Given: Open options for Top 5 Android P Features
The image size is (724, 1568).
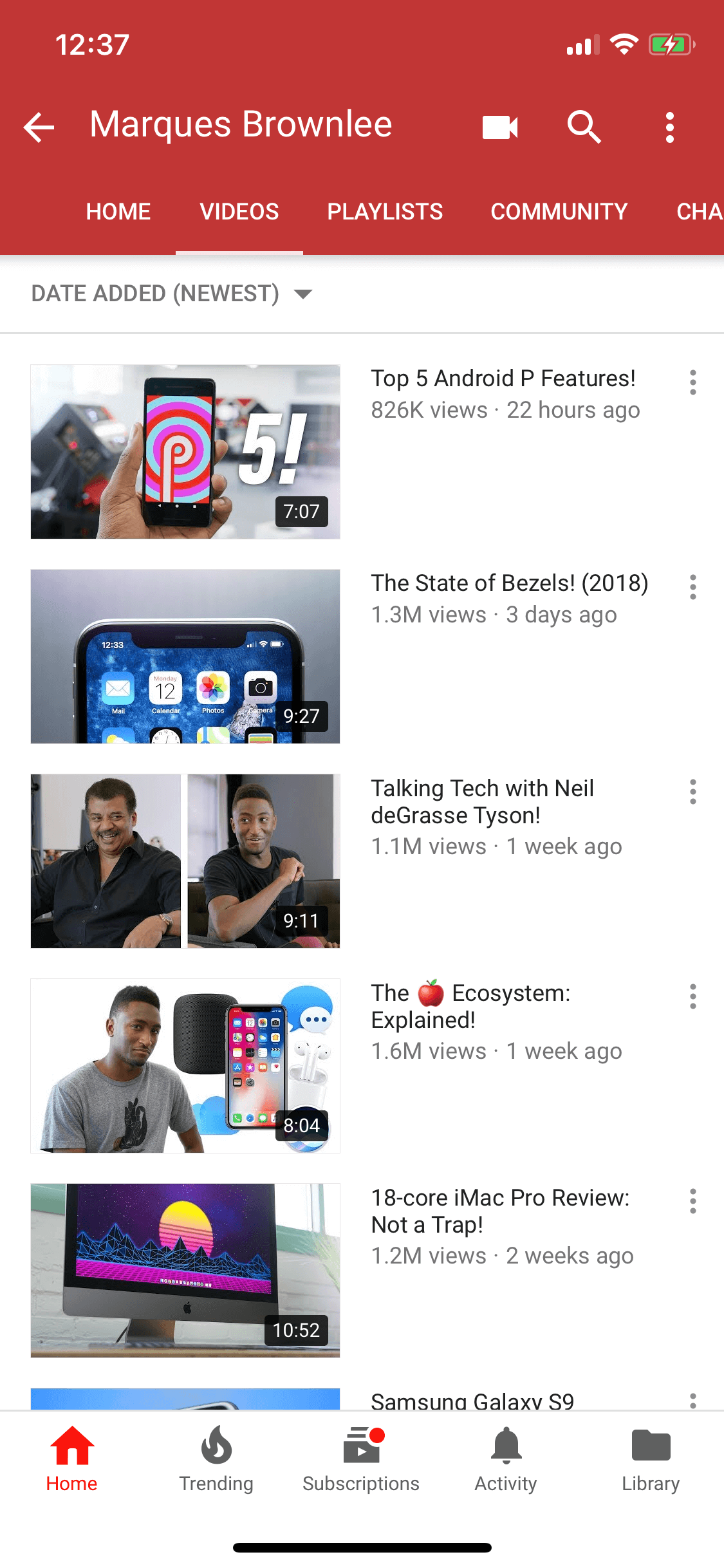Looking at the screenshot, I should click(x=692, y=382).
